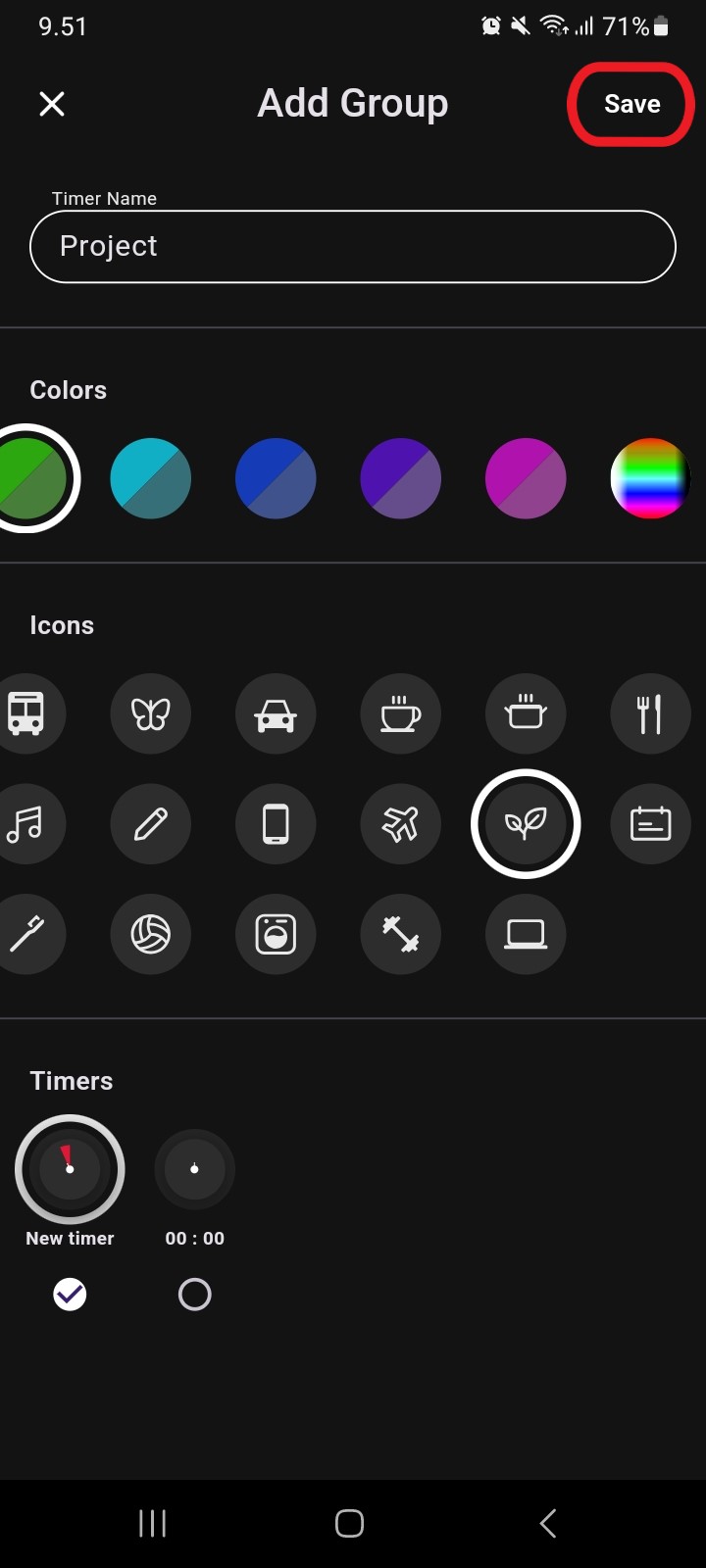
Task: Select the fork and knife icon
Action: 650,713
